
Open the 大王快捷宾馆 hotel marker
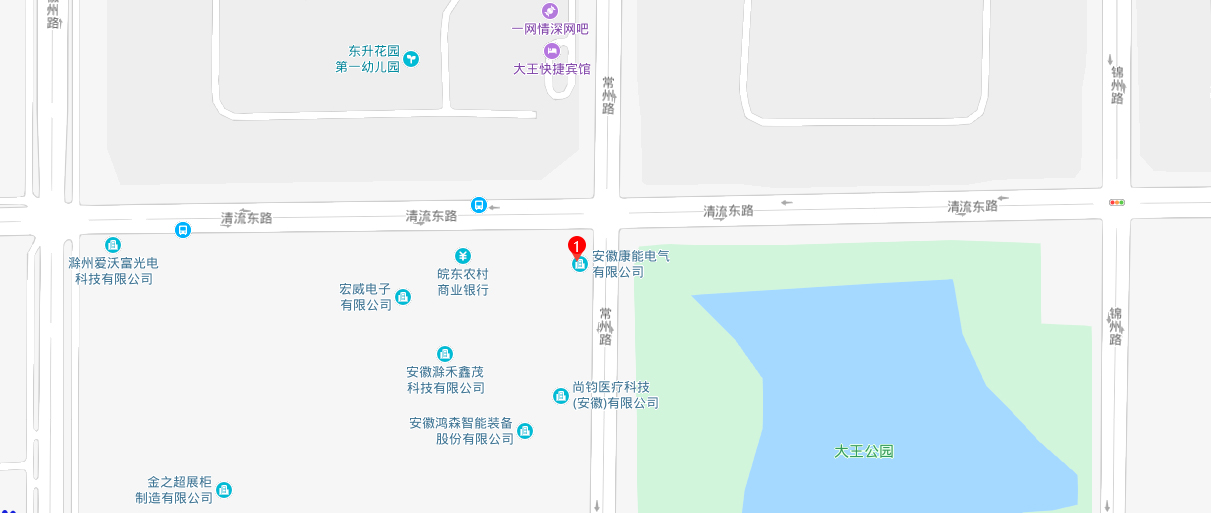[551, 51]
